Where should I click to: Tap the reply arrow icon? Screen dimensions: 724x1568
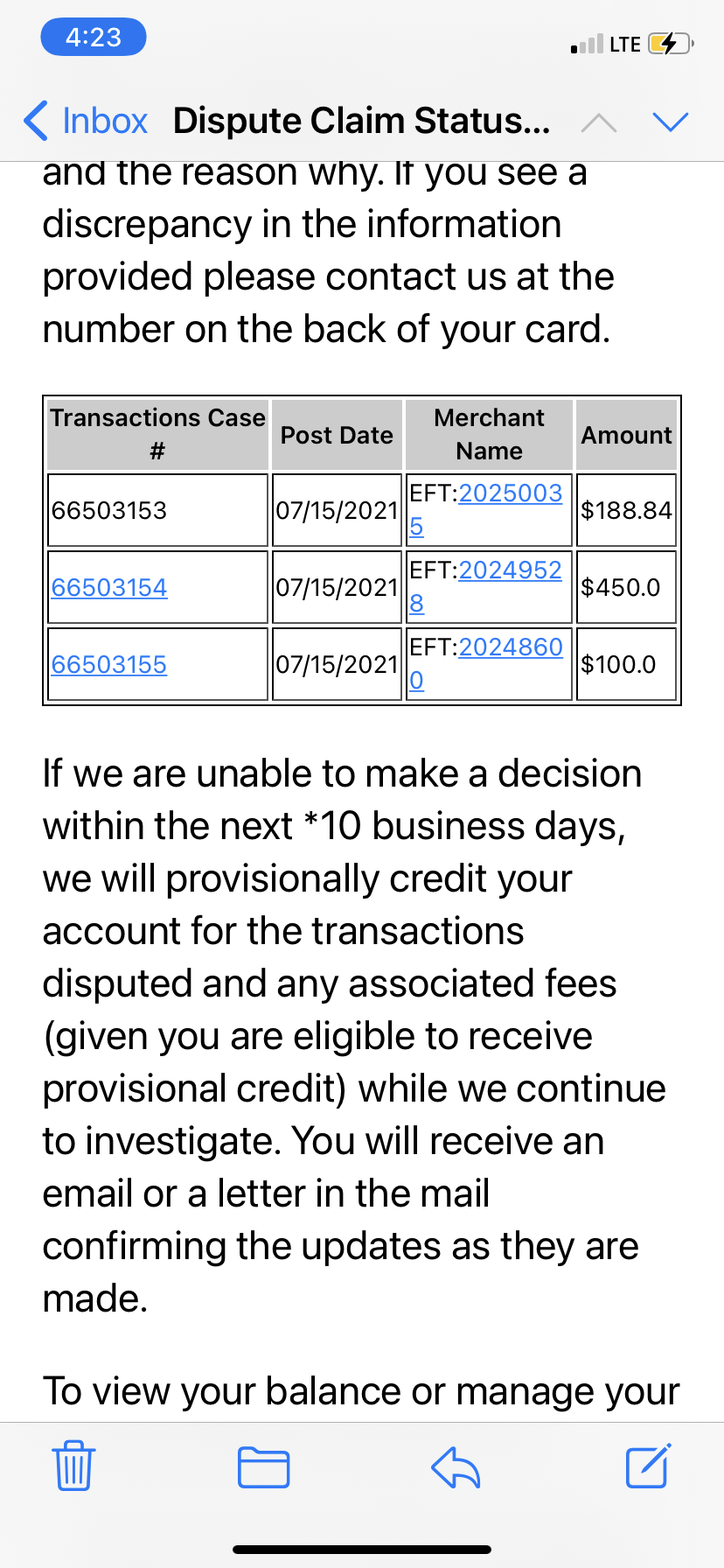pos(455,1466)
